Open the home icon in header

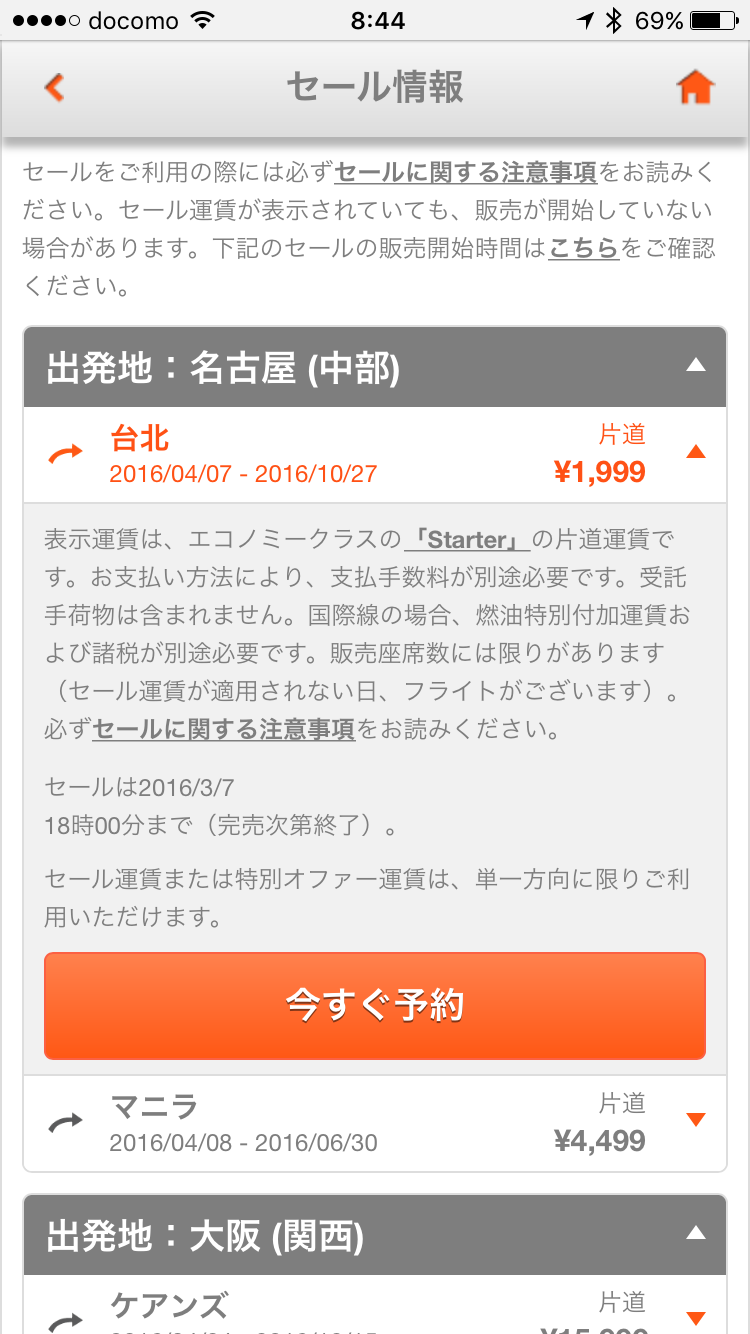point(695,88)
